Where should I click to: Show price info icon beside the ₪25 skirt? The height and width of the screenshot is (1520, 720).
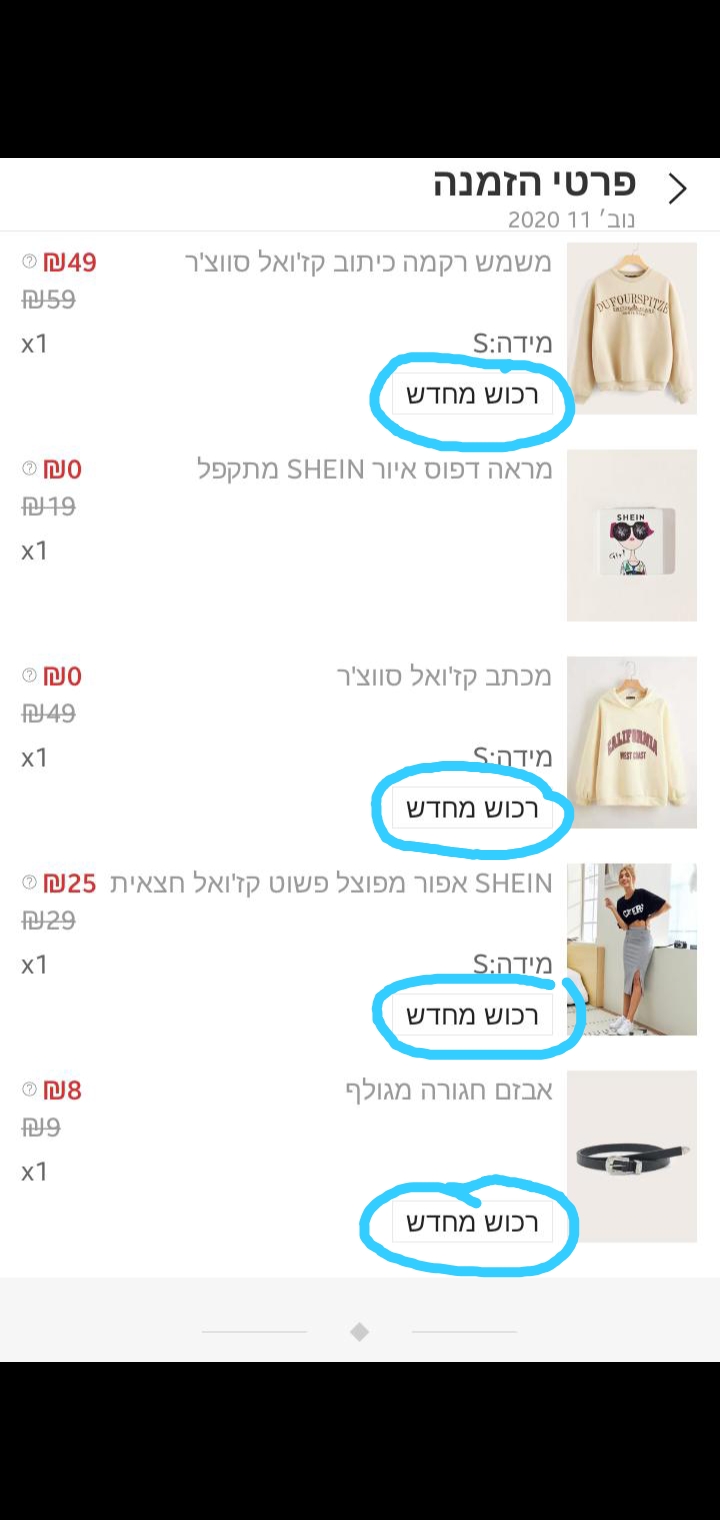[29, 882]
